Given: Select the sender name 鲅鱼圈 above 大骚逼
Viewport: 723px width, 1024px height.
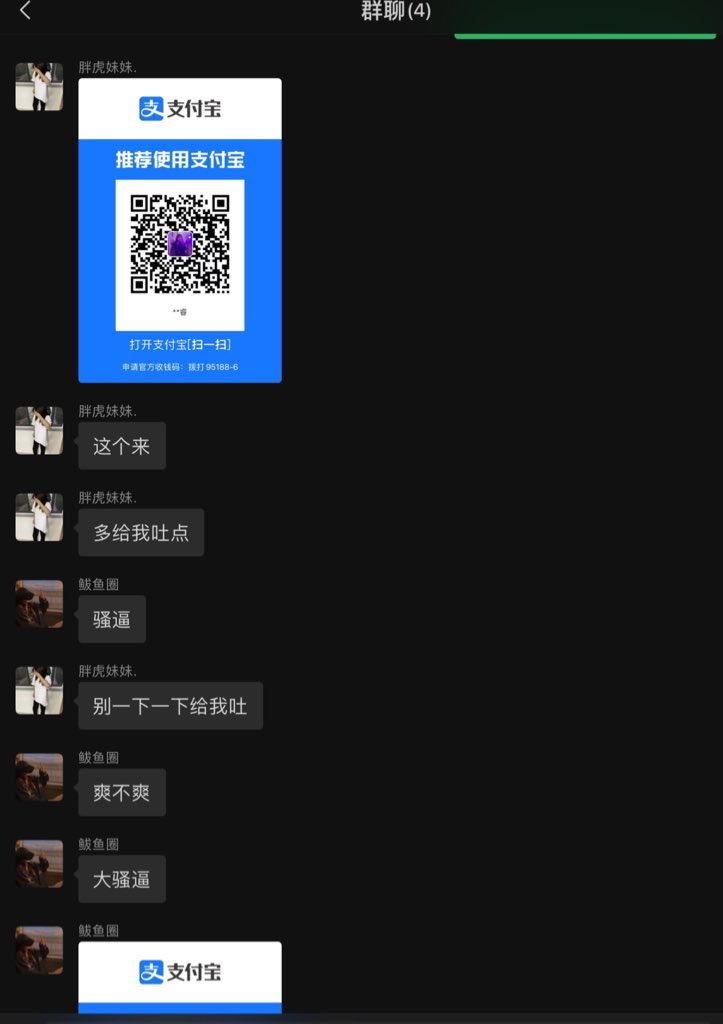Looking at the screenshot, I should (x=97, y=843).
